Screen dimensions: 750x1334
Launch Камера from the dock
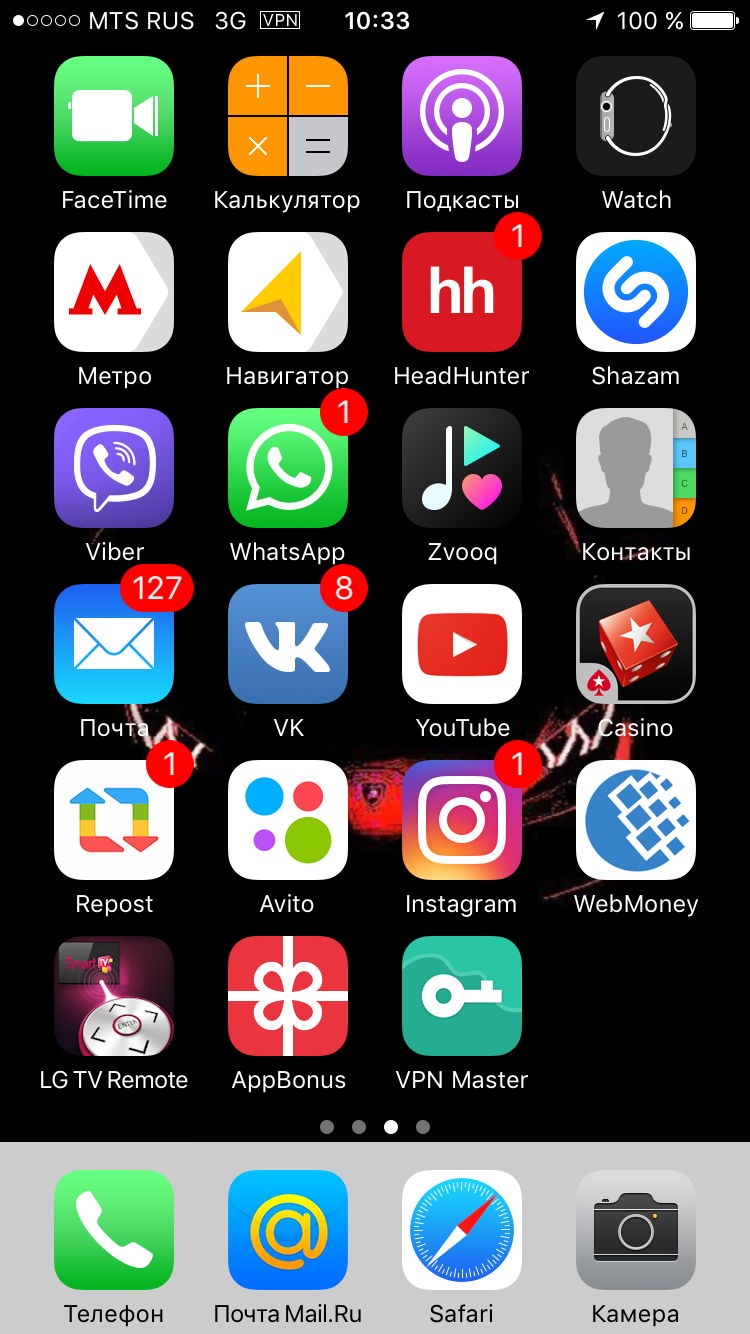pos(636,1230)
